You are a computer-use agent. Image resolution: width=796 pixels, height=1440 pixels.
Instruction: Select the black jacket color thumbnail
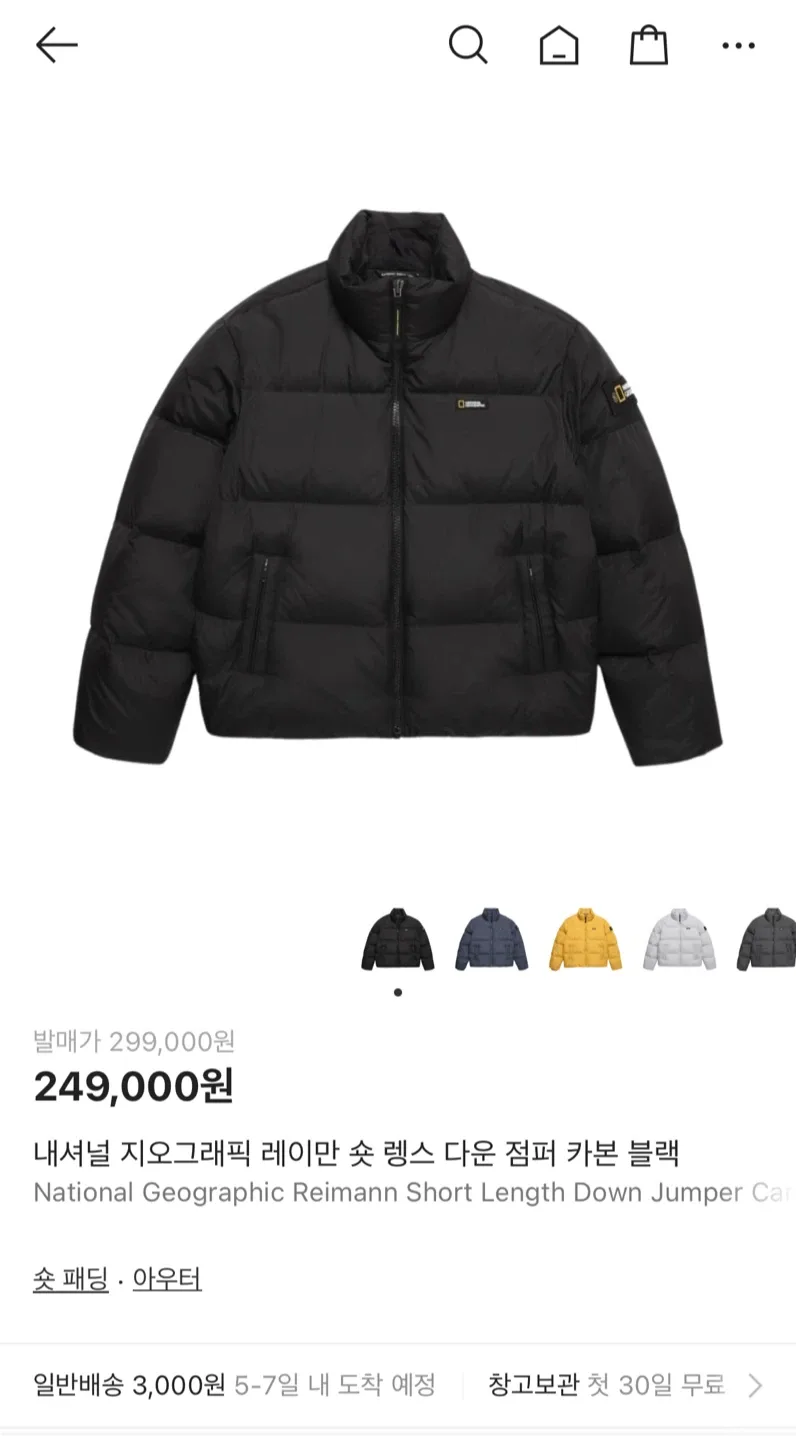coord(398,939)
